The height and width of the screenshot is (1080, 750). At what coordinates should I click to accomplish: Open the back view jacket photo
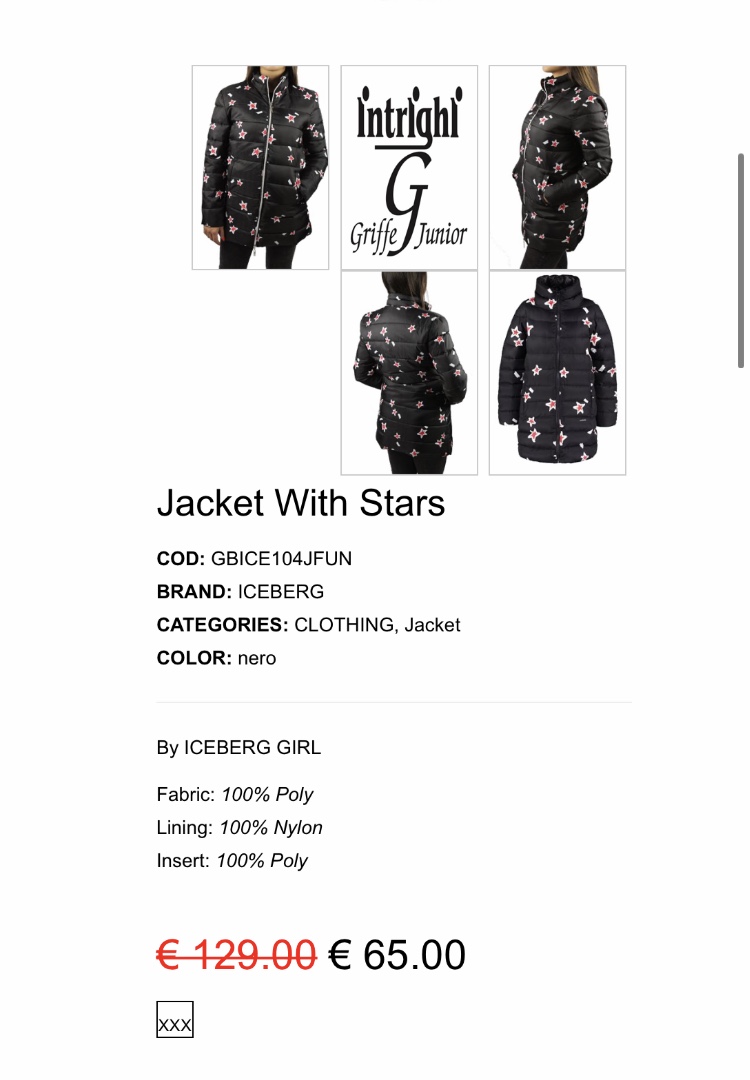click(x=409, y=372)
